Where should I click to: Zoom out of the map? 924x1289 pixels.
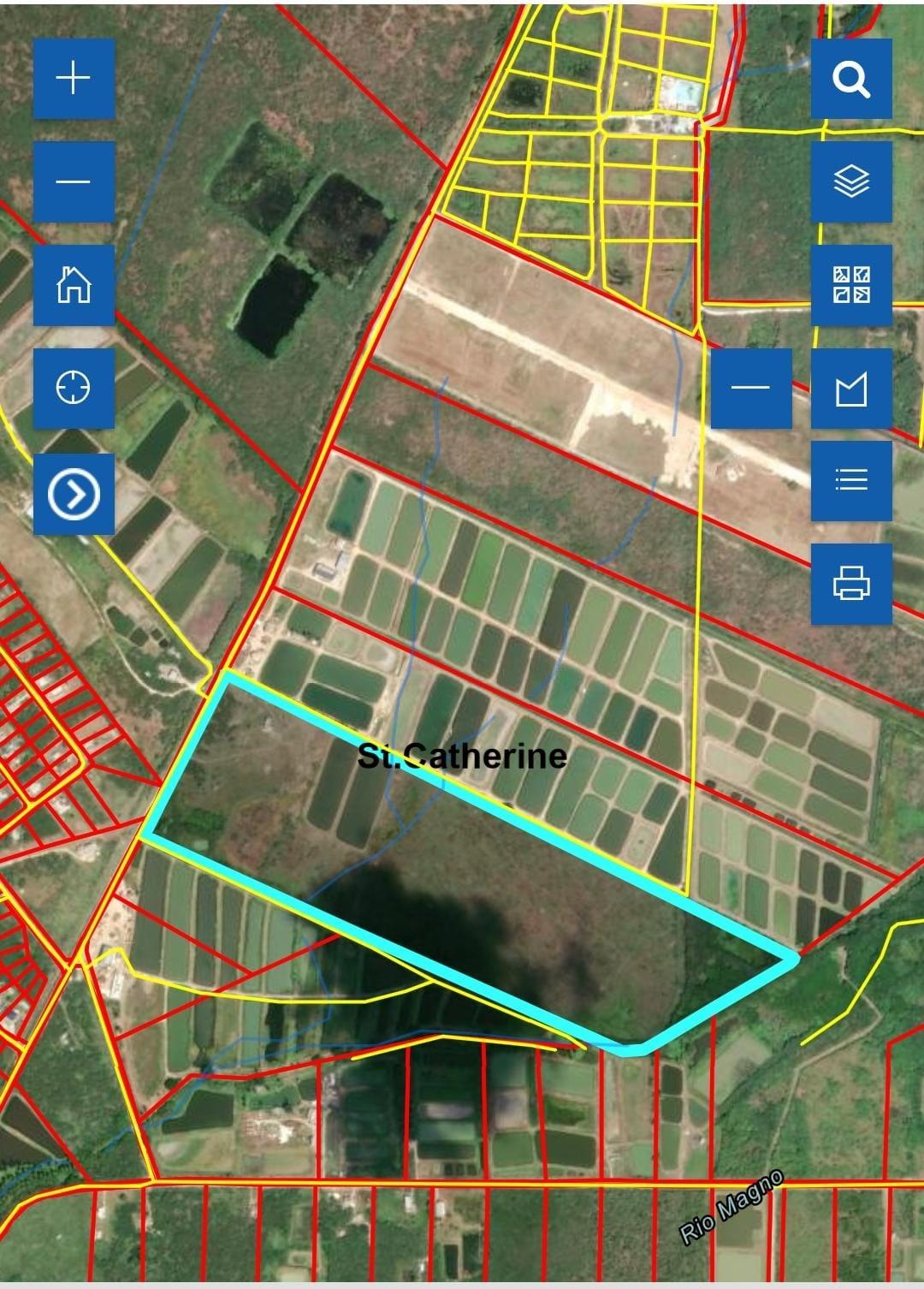click(x=74, y=181)
